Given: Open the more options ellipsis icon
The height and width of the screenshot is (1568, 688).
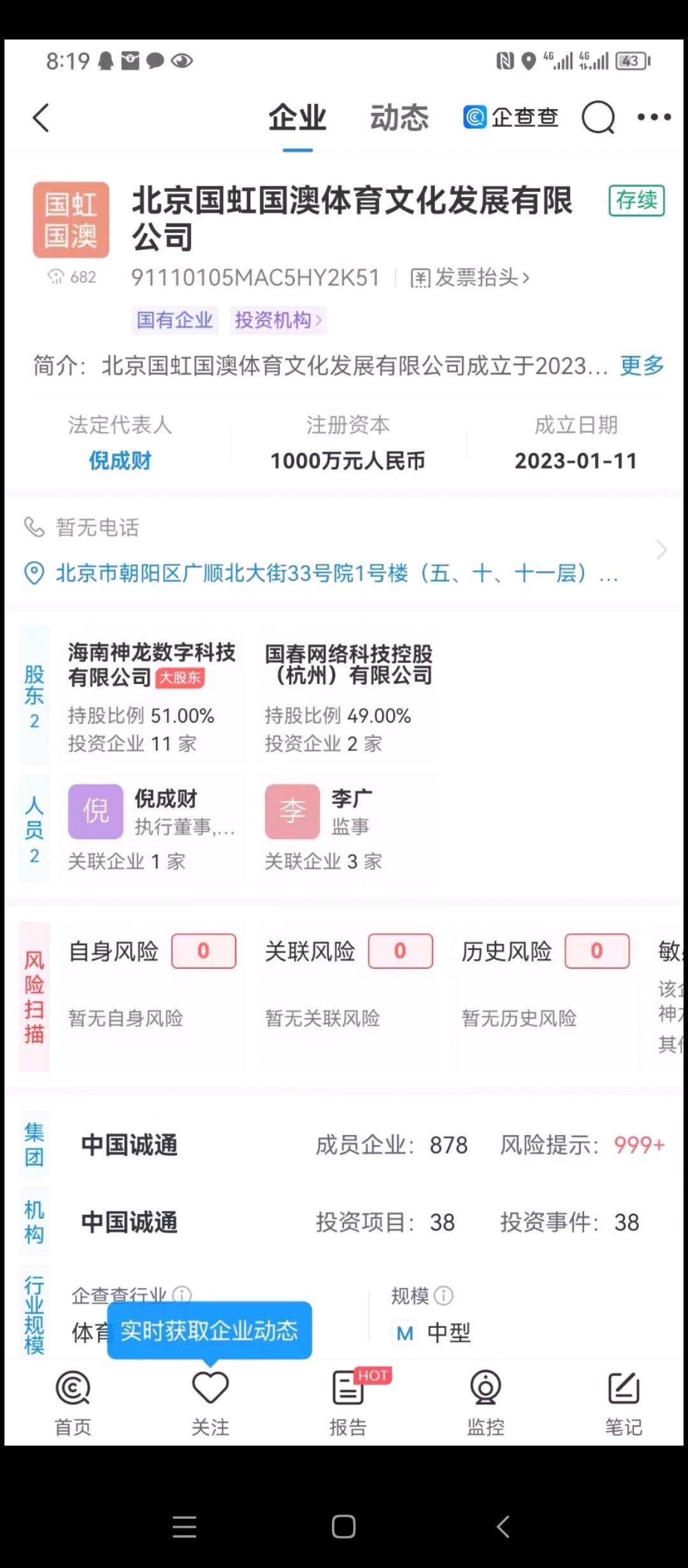Looking at the screenshot, I should 654,117.
